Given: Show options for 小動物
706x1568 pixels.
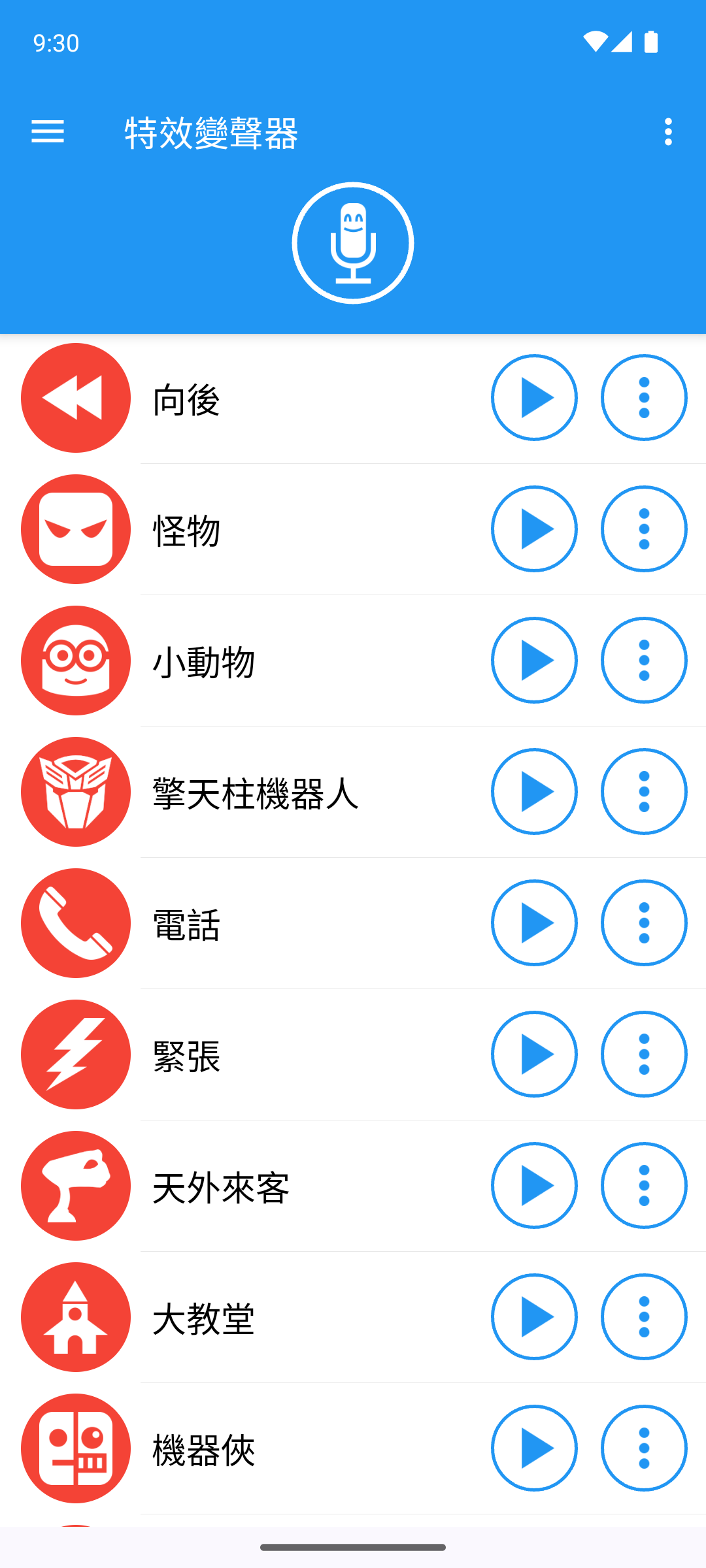Looking at the screenshot, I should click(644, 661).
